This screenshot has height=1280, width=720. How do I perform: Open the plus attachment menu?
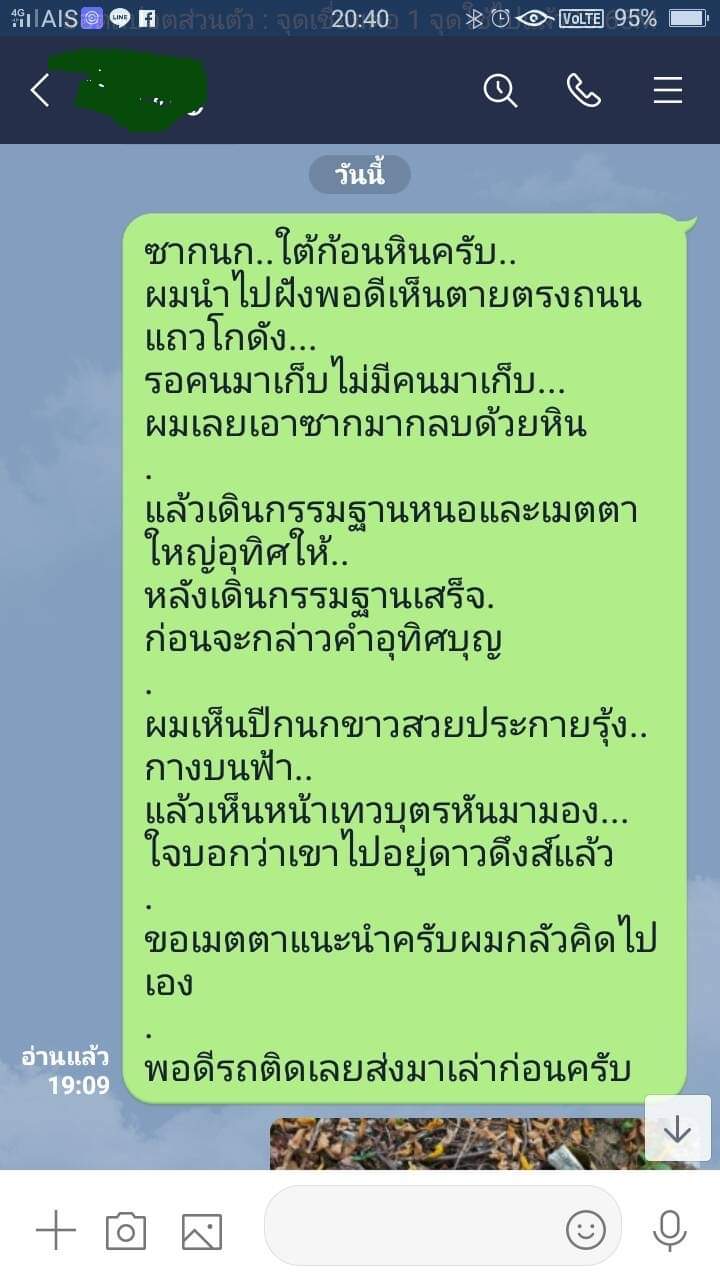pos(56,1230)
